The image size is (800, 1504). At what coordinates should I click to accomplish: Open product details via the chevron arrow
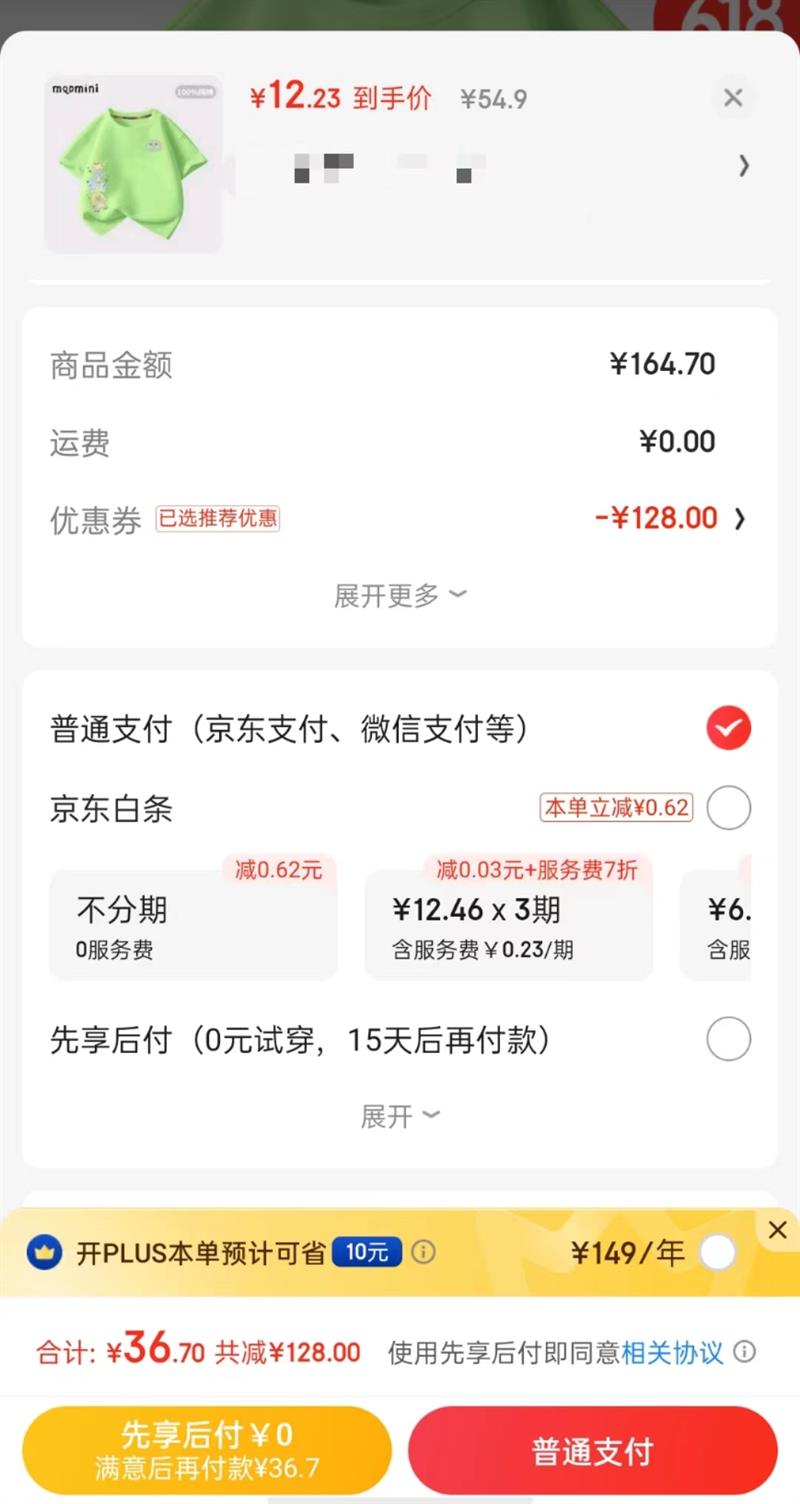coord(743,166)
